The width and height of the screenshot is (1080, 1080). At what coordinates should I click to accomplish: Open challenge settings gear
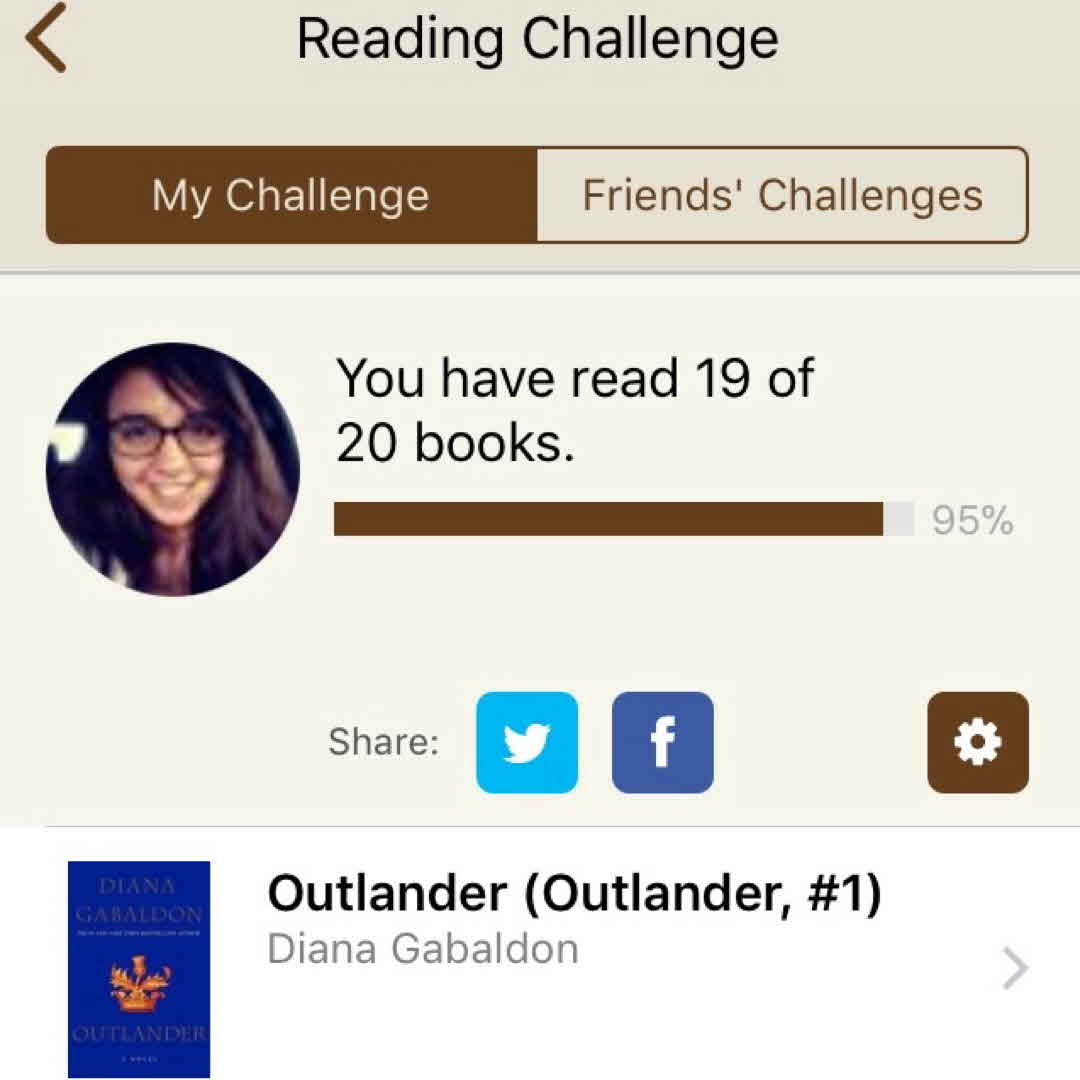click(977, 742)
